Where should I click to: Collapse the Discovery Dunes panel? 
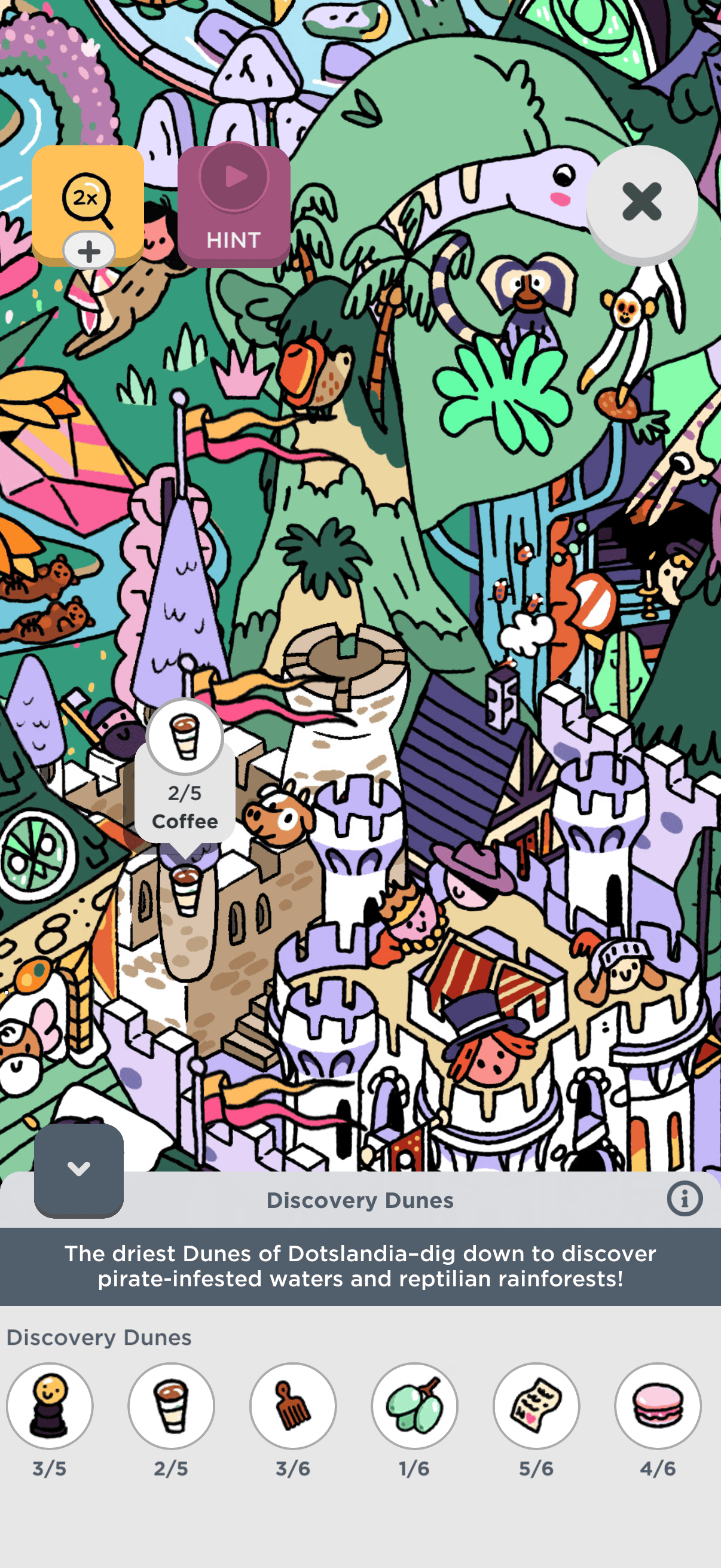tap(78, 1169)
